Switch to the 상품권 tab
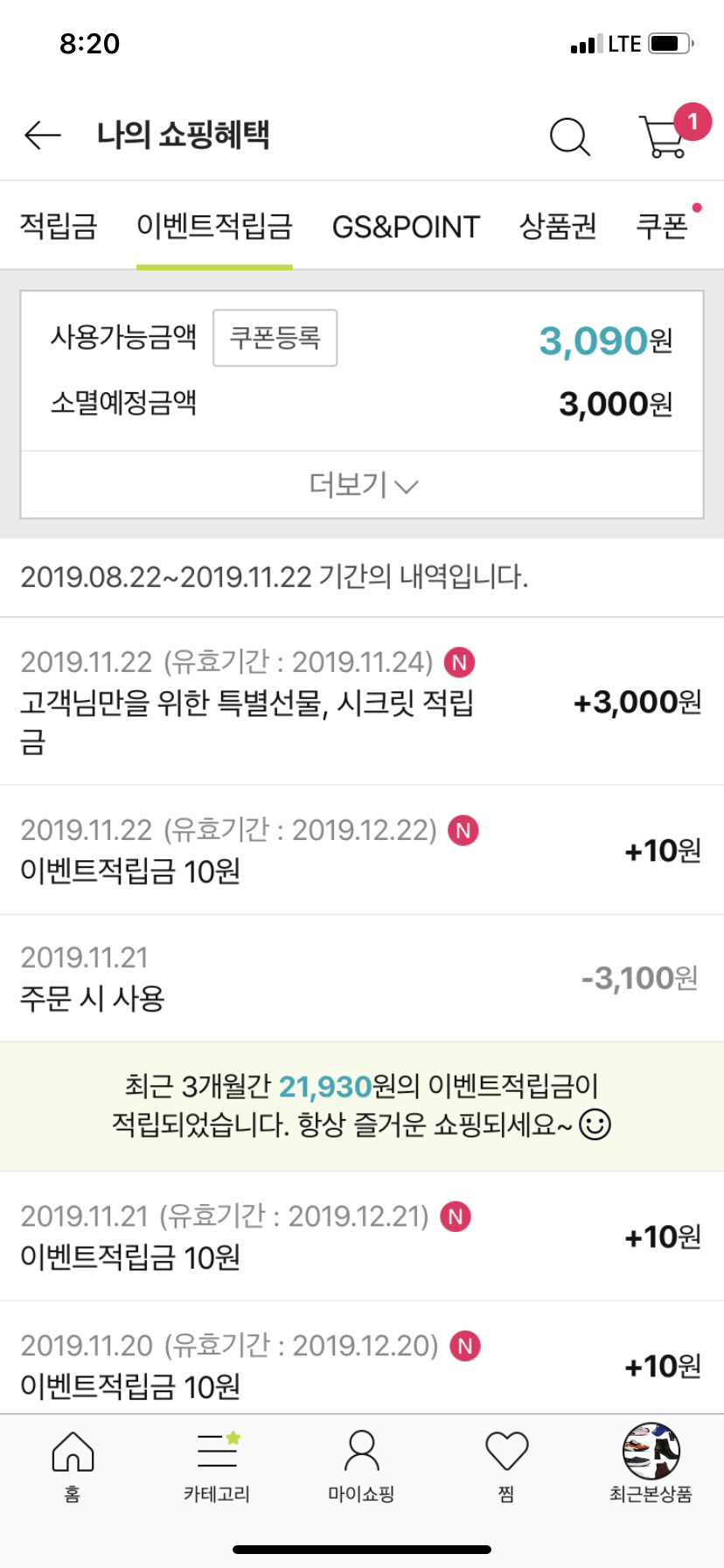Image resolution: width=724 pixels, height=1568 pixels. (x=558, y=227)
